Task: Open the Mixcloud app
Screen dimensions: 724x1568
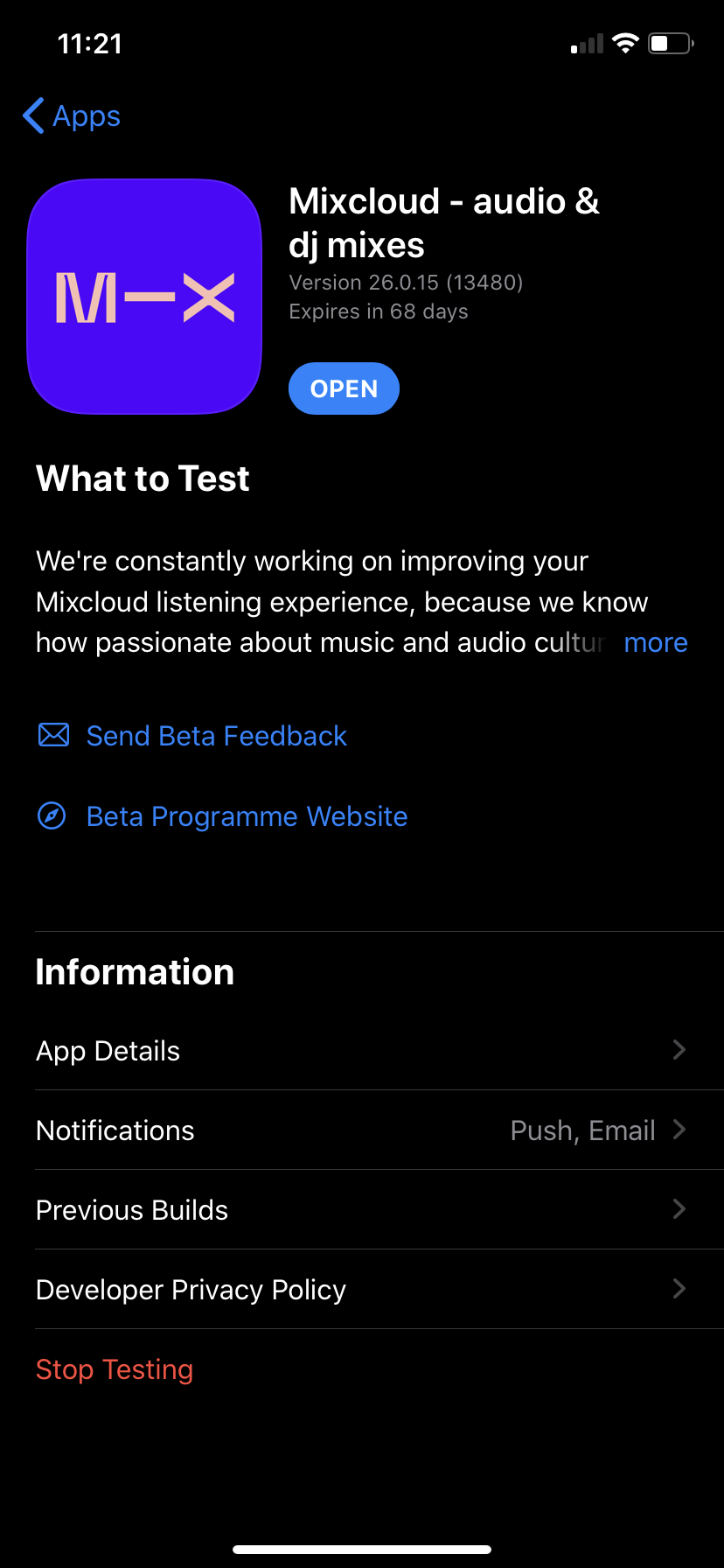Action: pos(344,388)
